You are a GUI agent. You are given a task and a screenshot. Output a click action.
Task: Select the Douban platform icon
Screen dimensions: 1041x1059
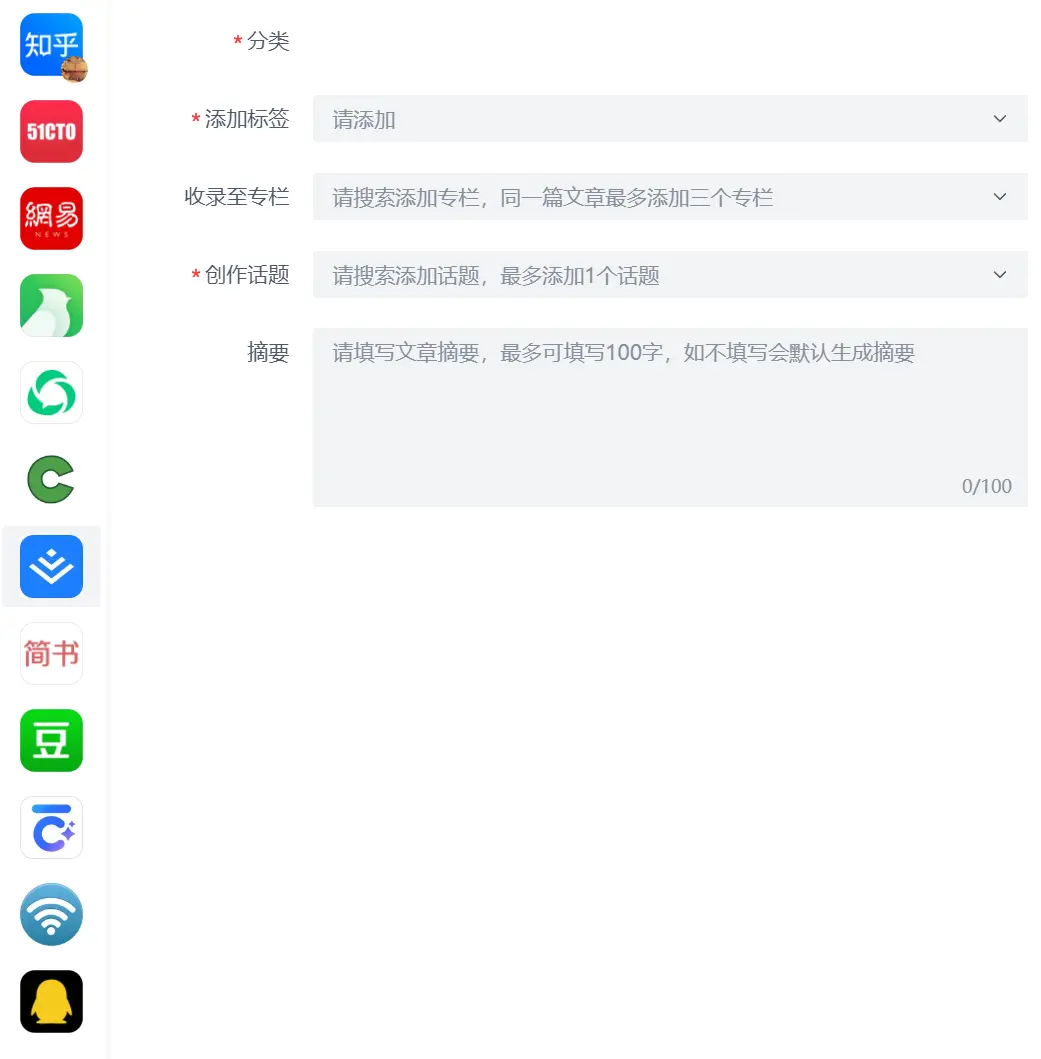point(51,740)
